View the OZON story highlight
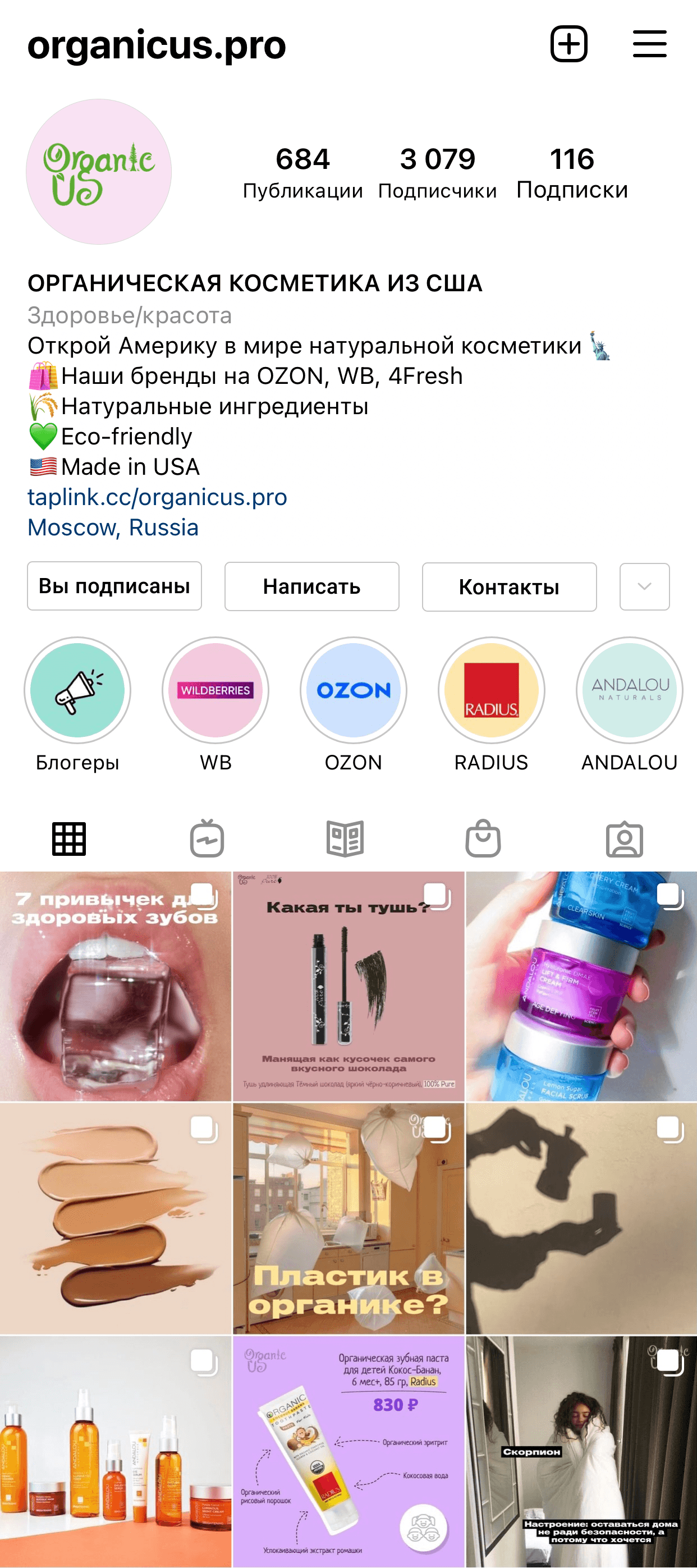The image size is (697, 1568). [x=353, y=690]
